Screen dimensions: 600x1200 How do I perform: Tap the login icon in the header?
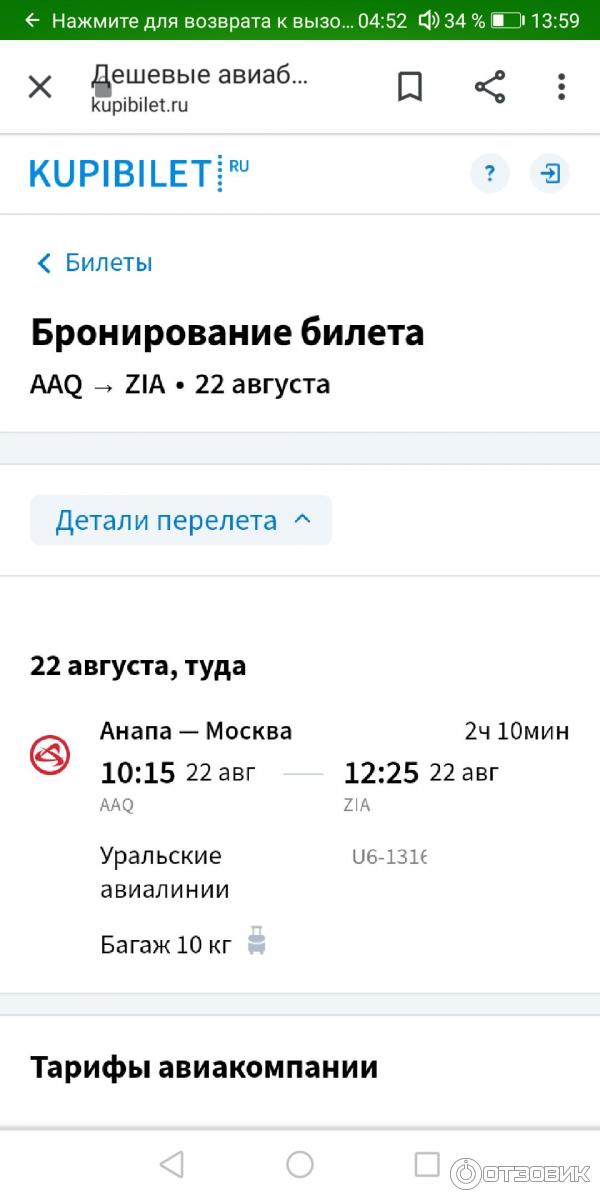550,174
